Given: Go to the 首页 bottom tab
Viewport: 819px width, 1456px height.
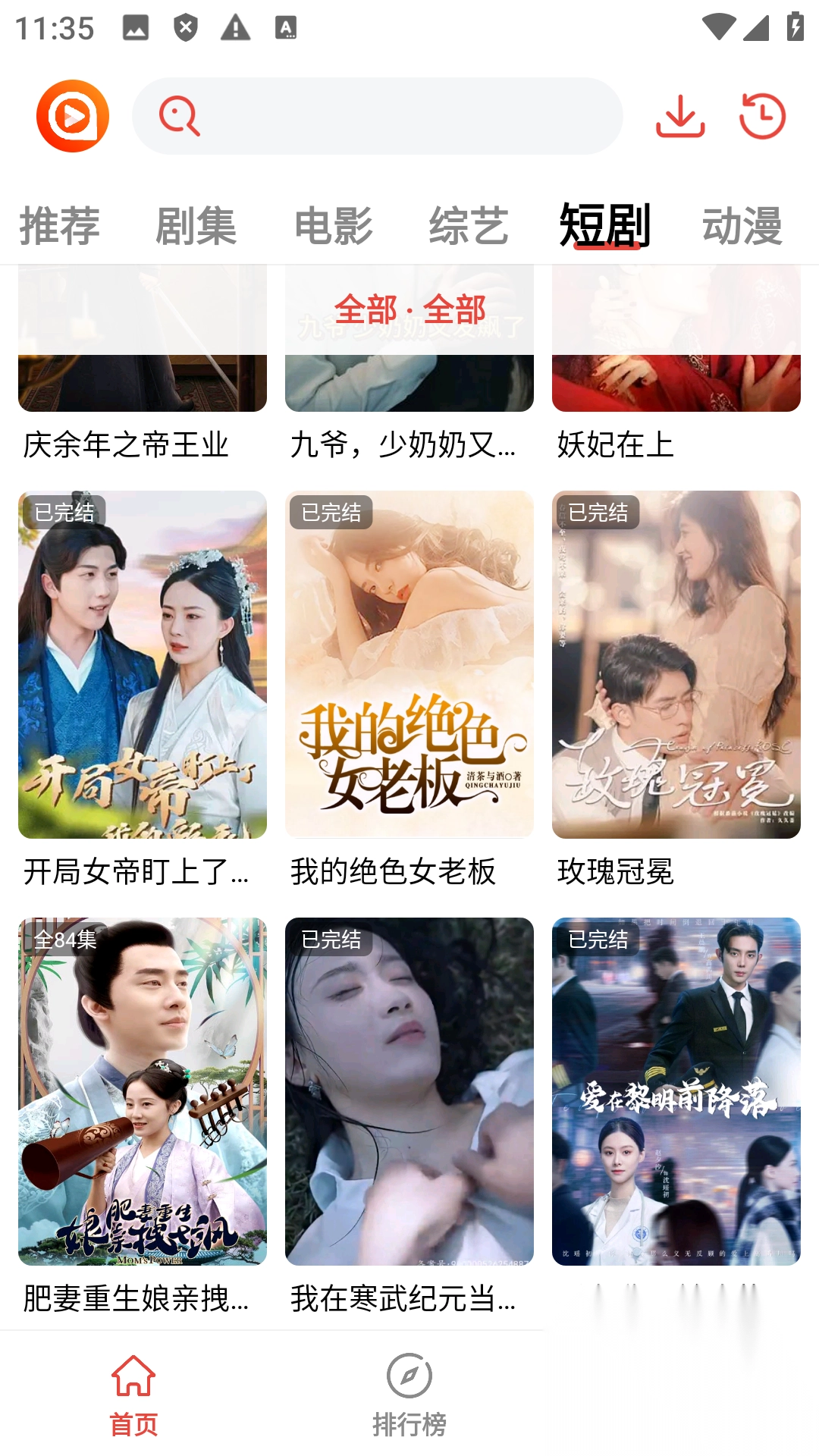Looking at the screenshot, I should [133, 1395].
